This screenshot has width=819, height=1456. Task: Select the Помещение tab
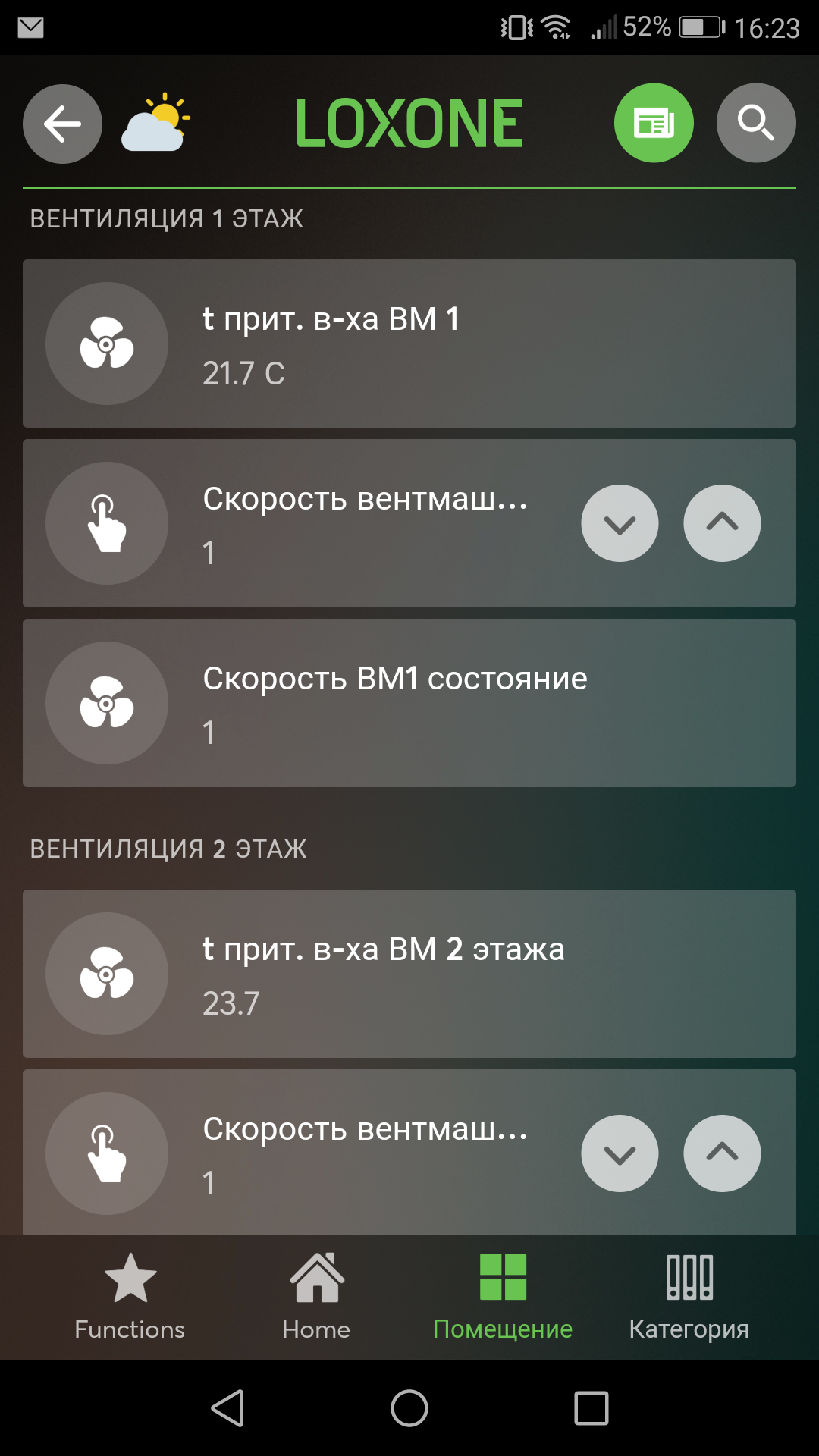pos(503,1298)
